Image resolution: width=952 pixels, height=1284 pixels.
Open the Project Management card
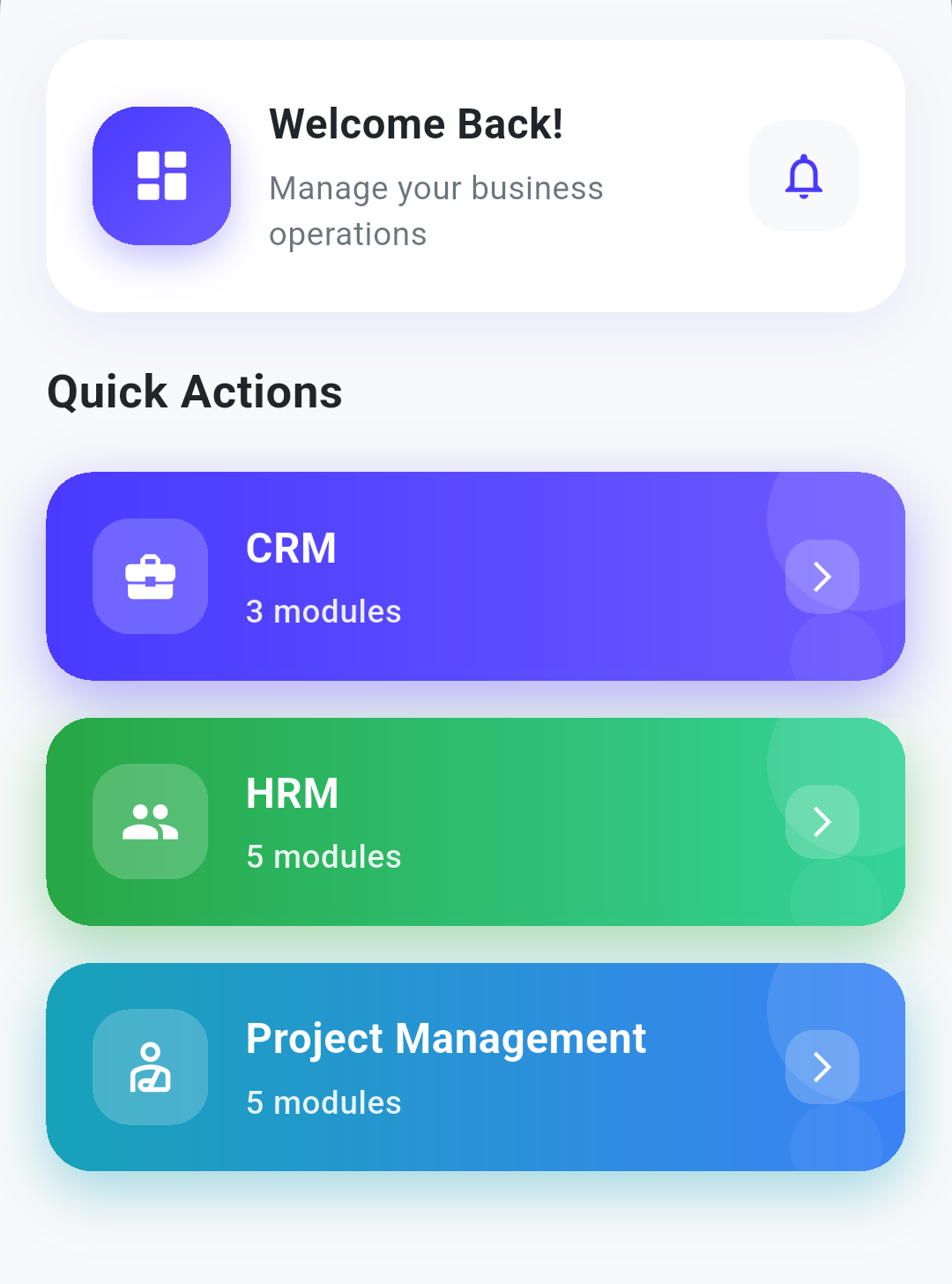[441, 1066]
